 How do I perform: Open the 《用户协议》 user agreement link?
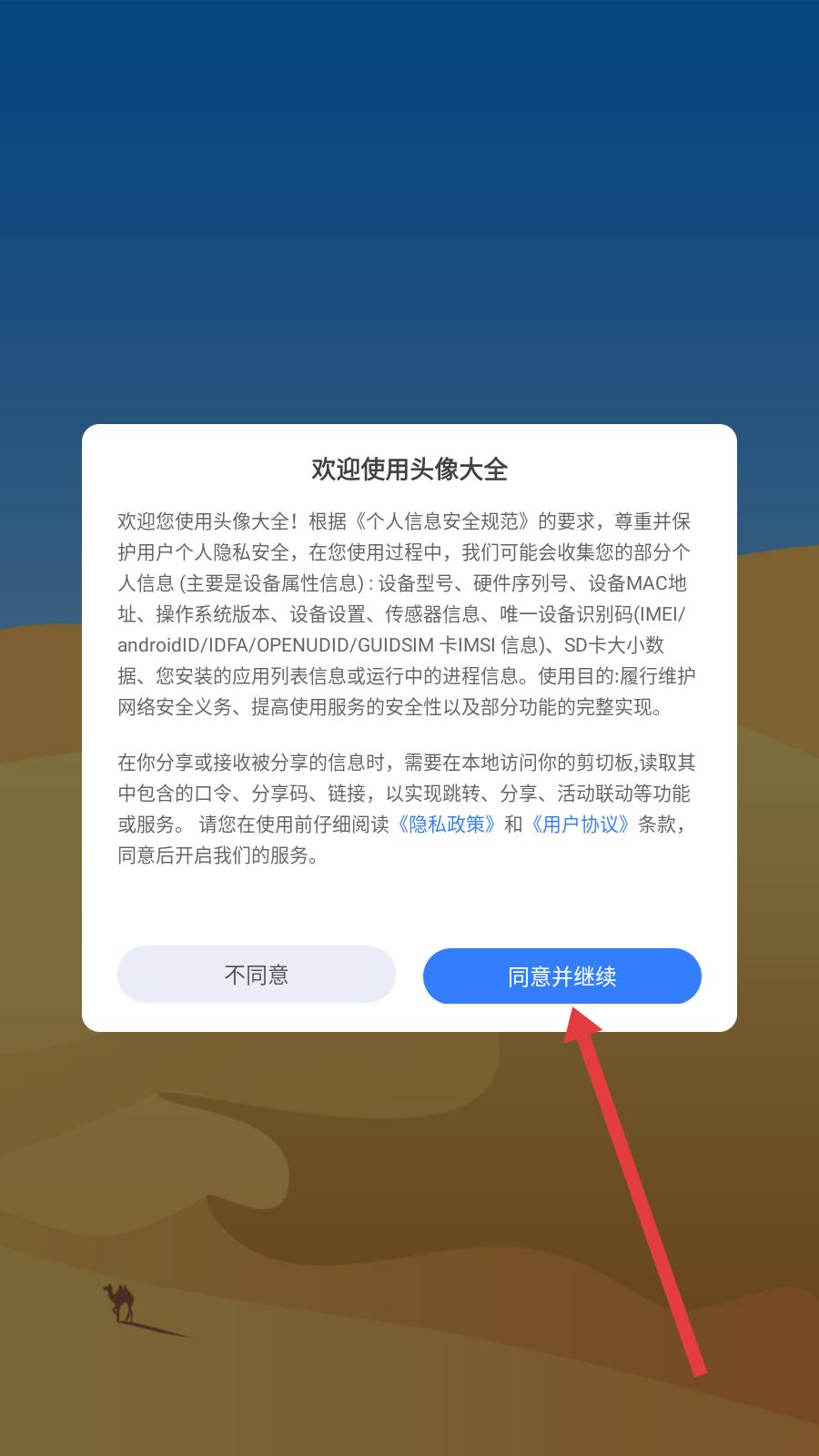(x=581, y=824)
